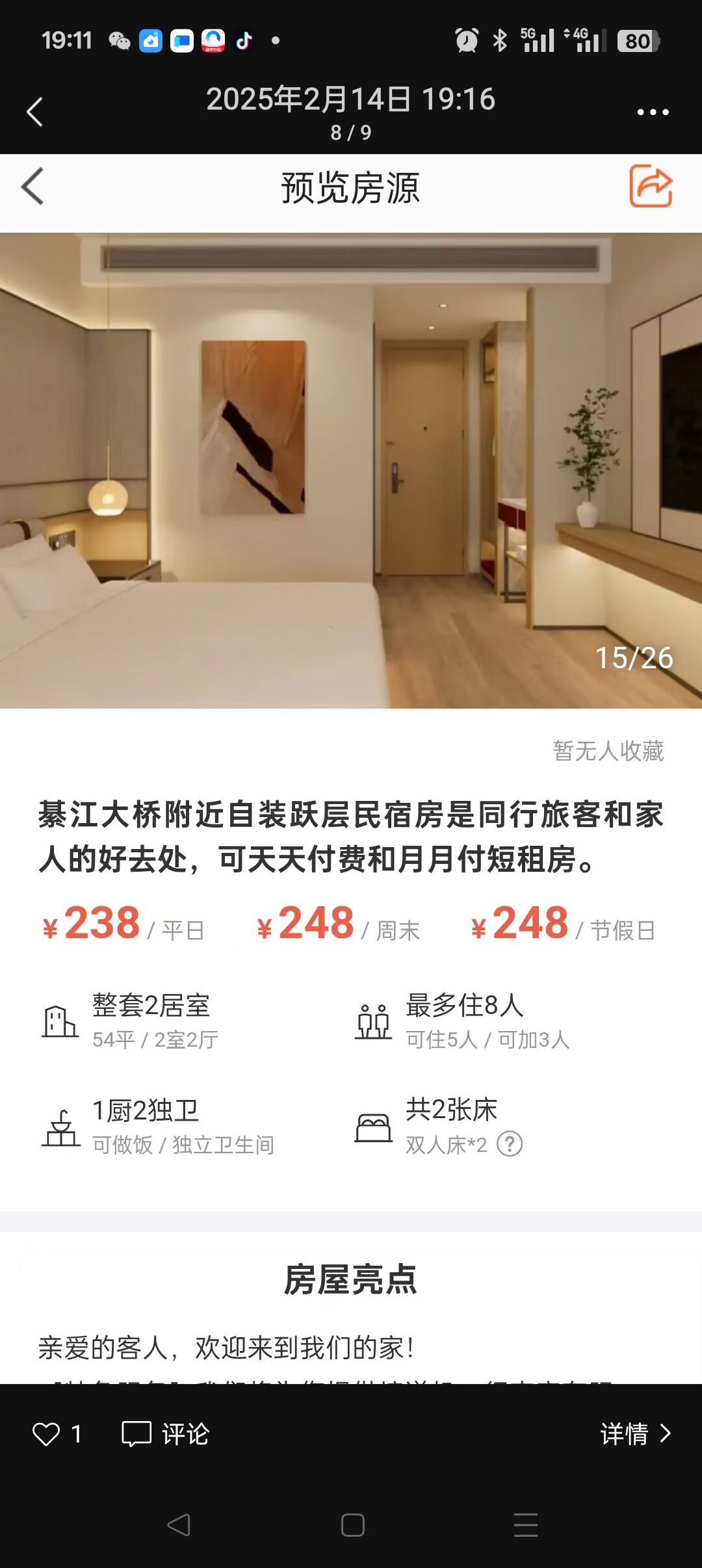This screenshot has height=1568, width=702.
Task: Open the three-dot overflow menu
Action: [653, 112]
